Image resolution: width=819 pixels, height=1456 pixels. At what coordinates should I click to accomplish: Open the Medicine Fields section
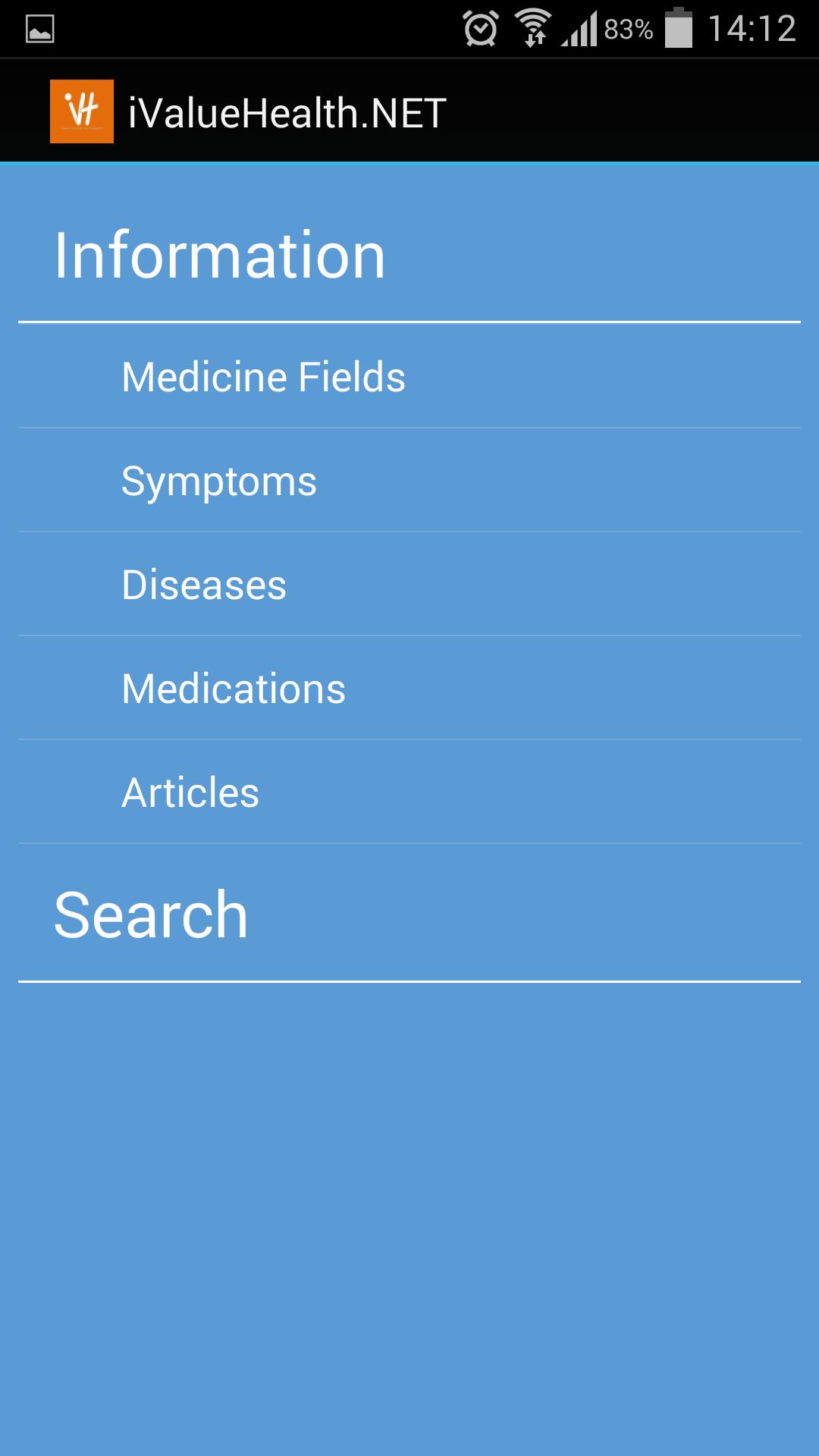(x=264, y=377)
